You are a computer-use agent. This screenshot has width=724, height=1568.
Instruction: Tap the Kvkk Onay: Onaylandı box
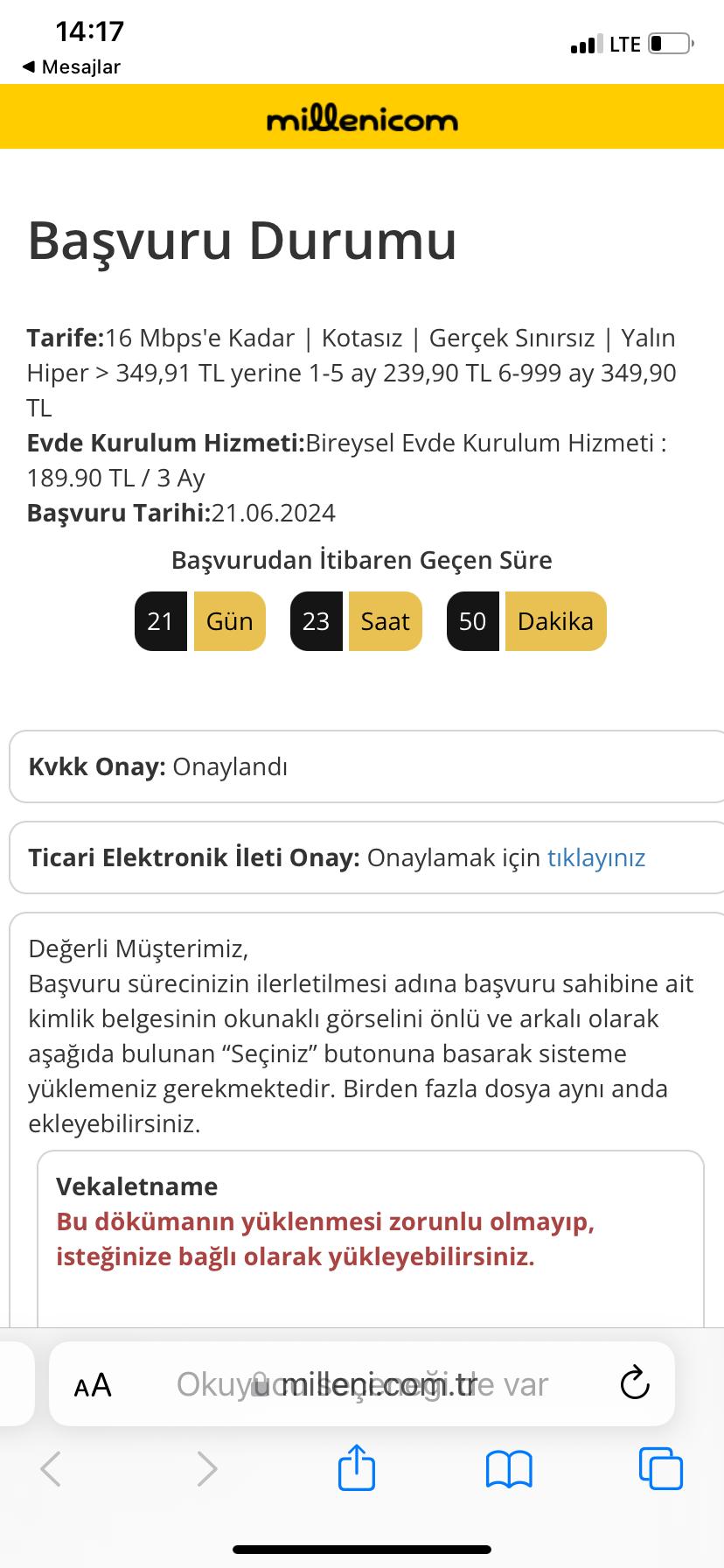pos(362,766)
